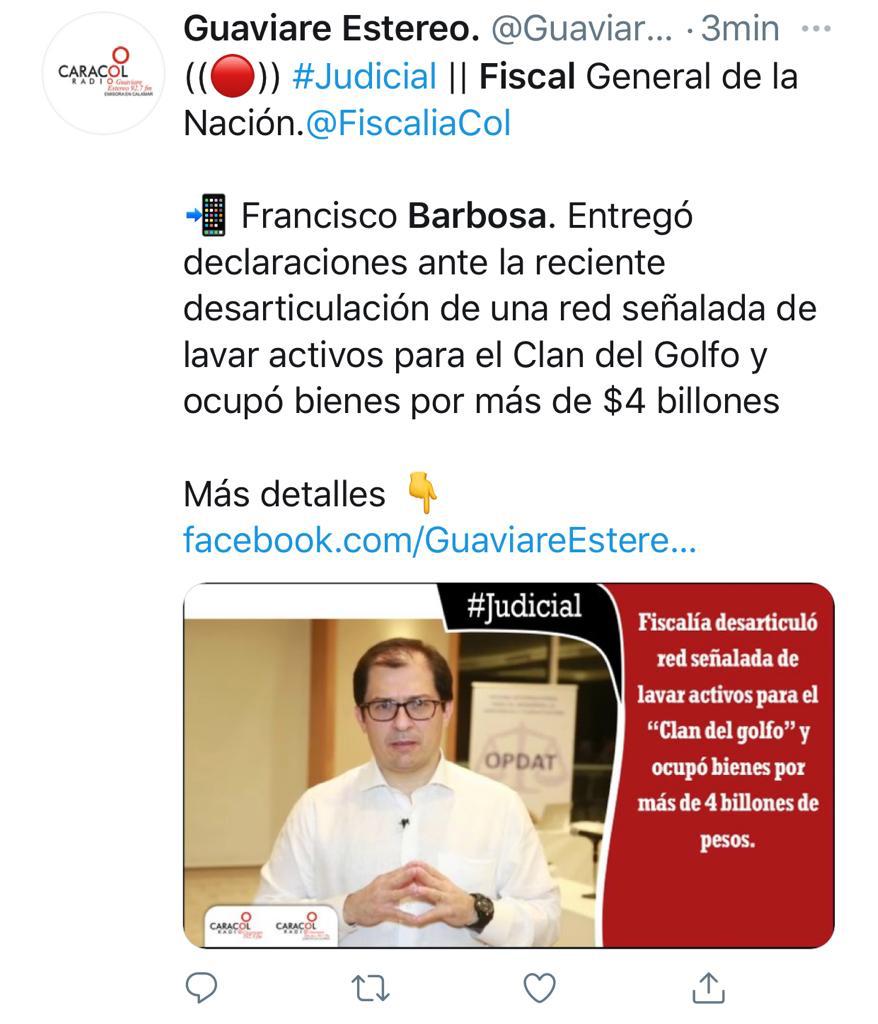This screenshot has height=1024, width=878.
Task: Open the attached image of the tweet
Action: click(x=508, y=765)
